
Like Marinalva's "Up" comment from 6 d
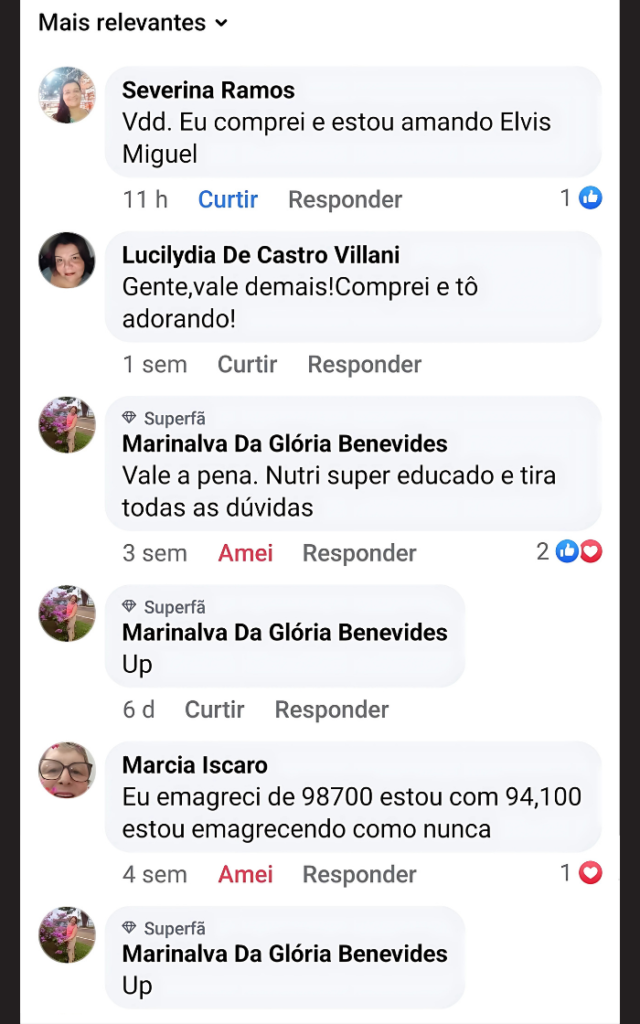(x=214, y=709)
